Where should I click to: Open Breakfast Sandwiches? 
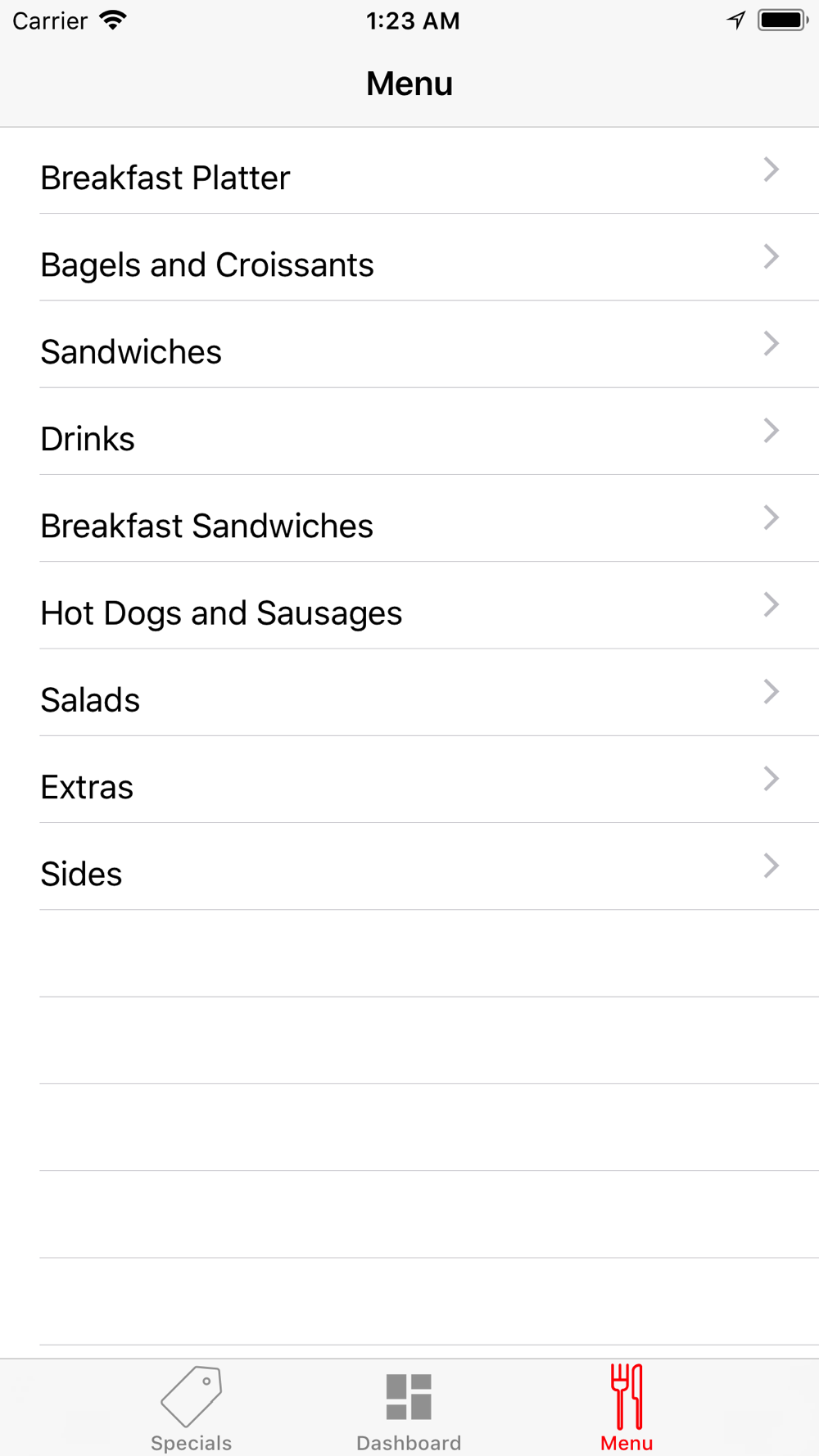[x=409, y=518]
